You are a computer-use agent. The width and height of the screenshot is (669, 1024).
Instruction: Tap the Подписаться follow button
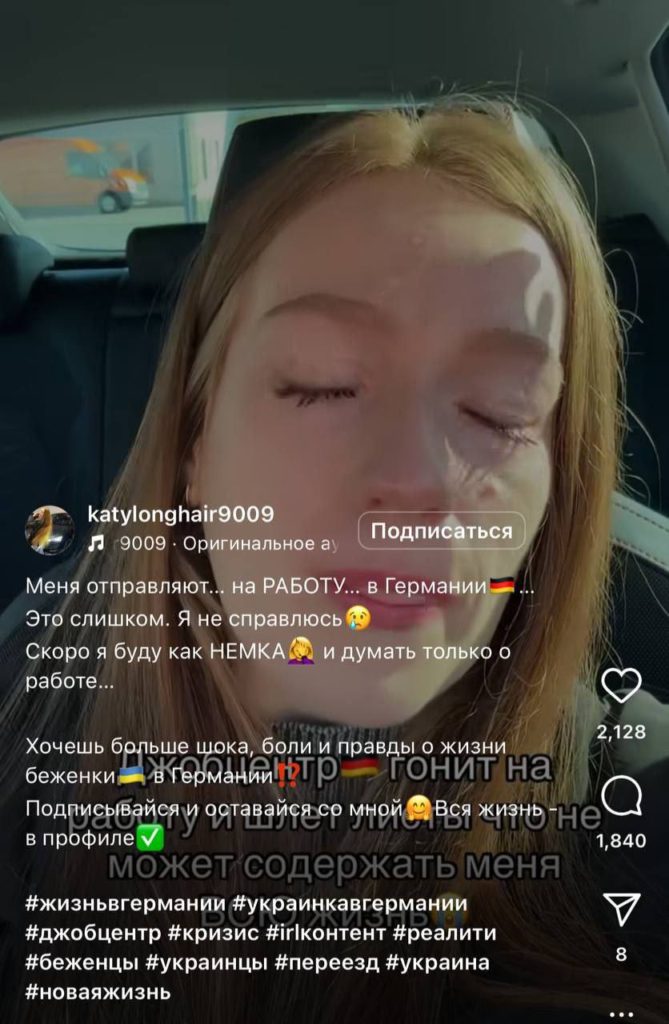tap(441, 532)
